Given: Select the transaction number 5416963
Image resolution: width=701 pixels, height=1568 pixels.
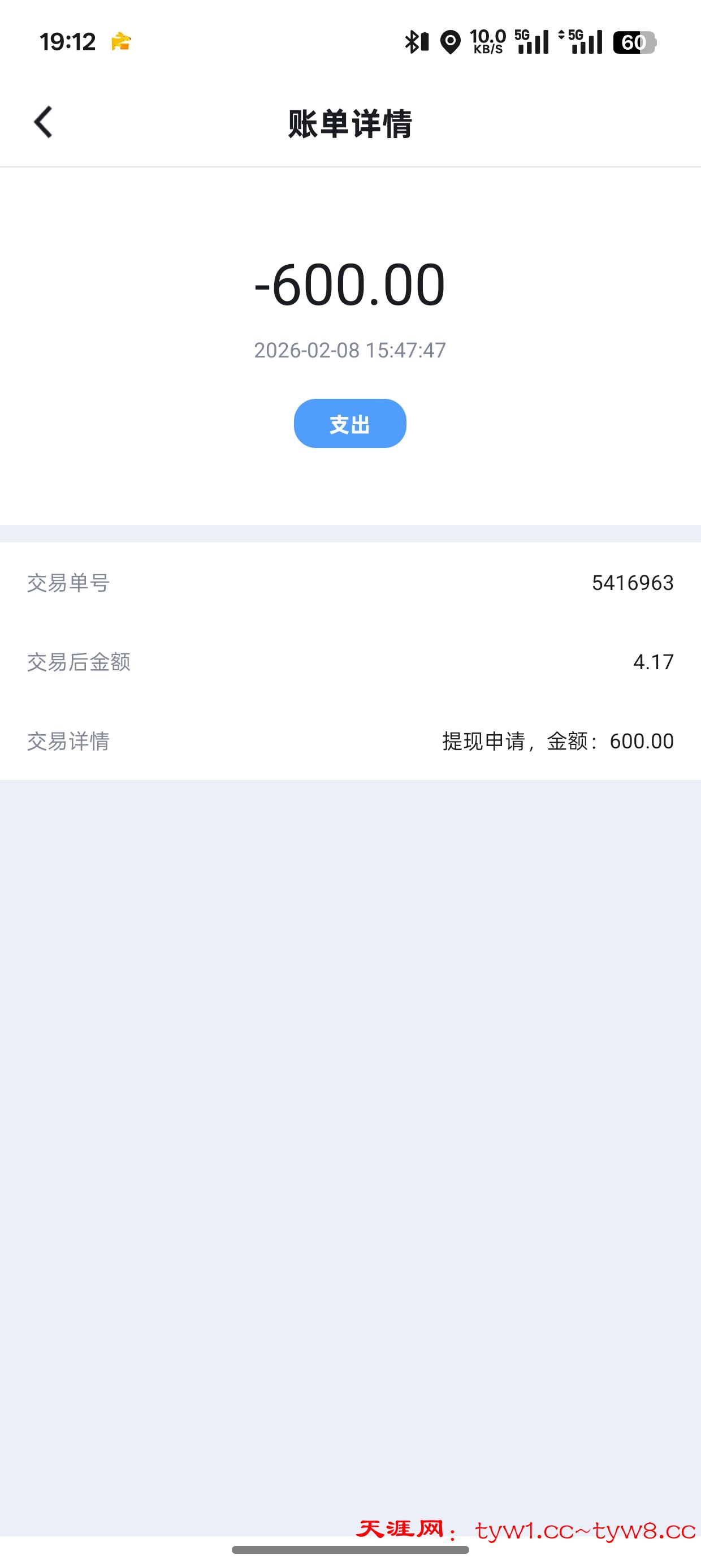Looking at the screenshot, I should coord(633,583).
